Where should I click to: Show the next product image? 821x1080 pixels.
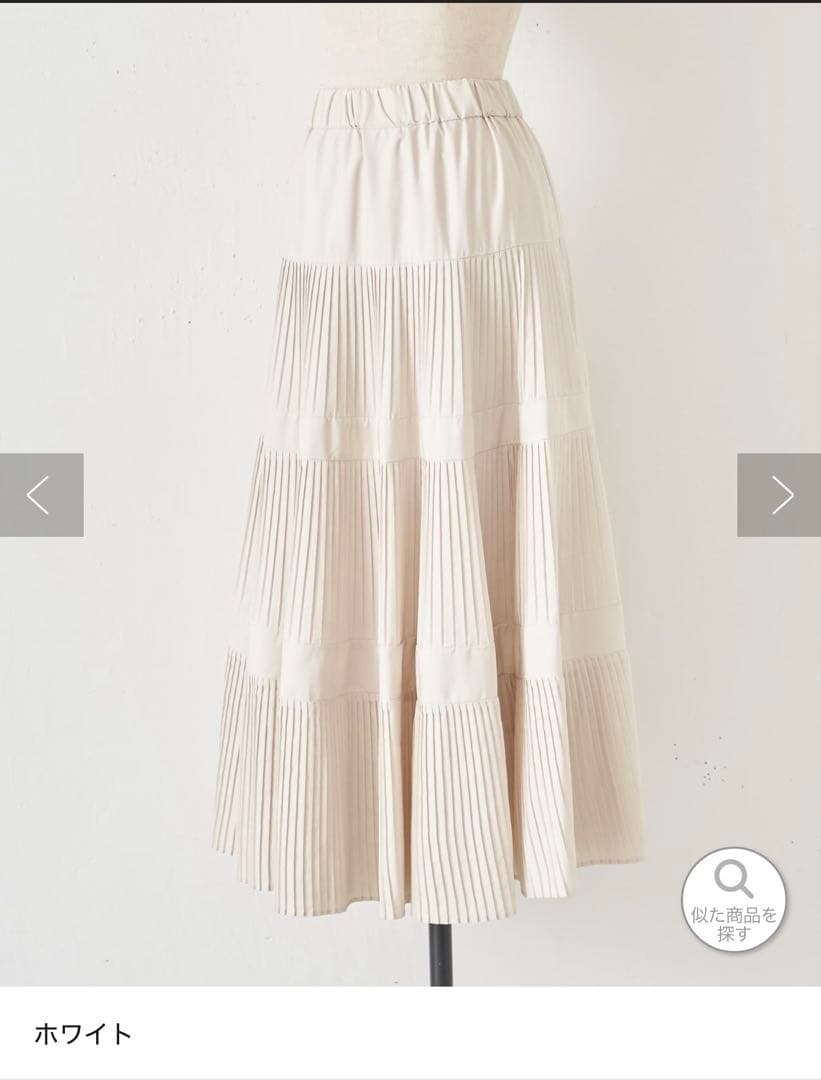(x=779, y=495)
